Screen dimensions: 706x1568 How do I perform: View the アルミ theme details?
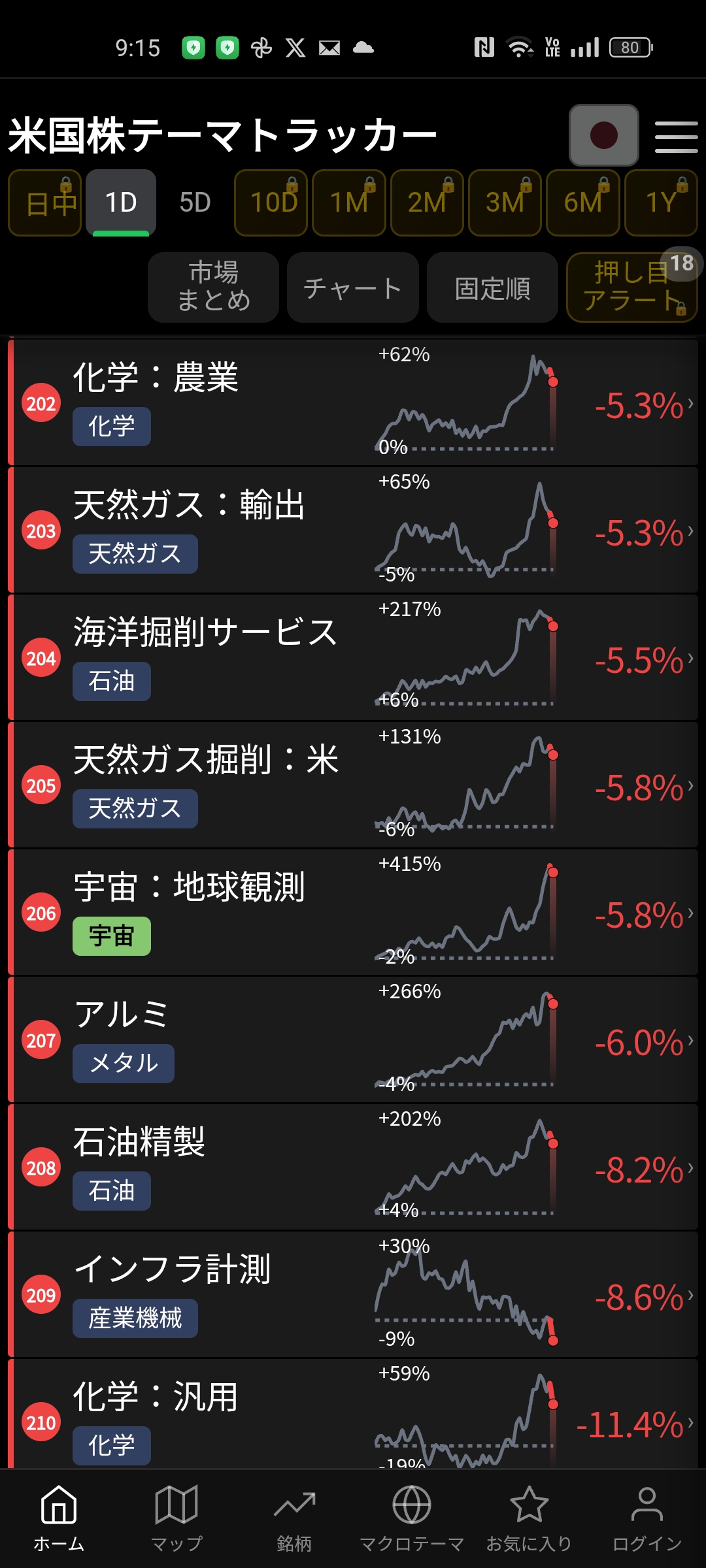coord(353,1039)
